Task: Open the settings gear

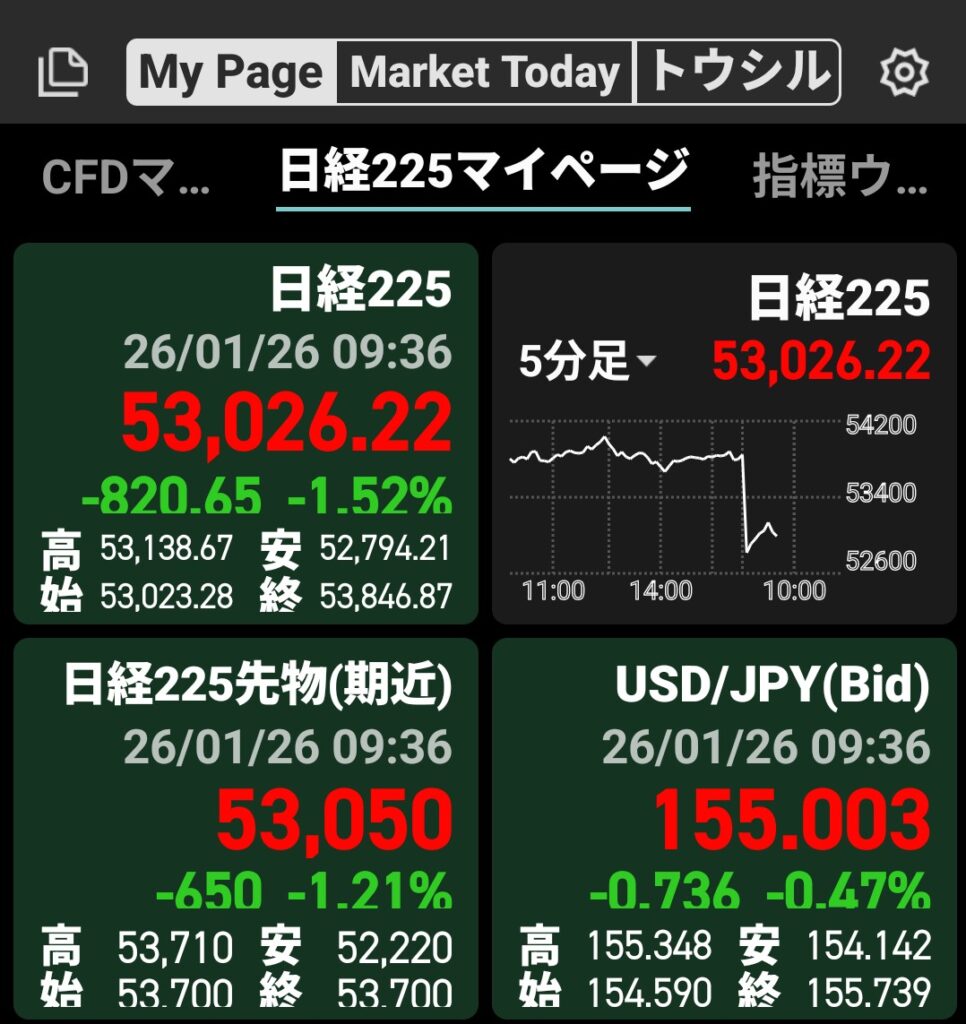Action: click(x=904, y=73)
